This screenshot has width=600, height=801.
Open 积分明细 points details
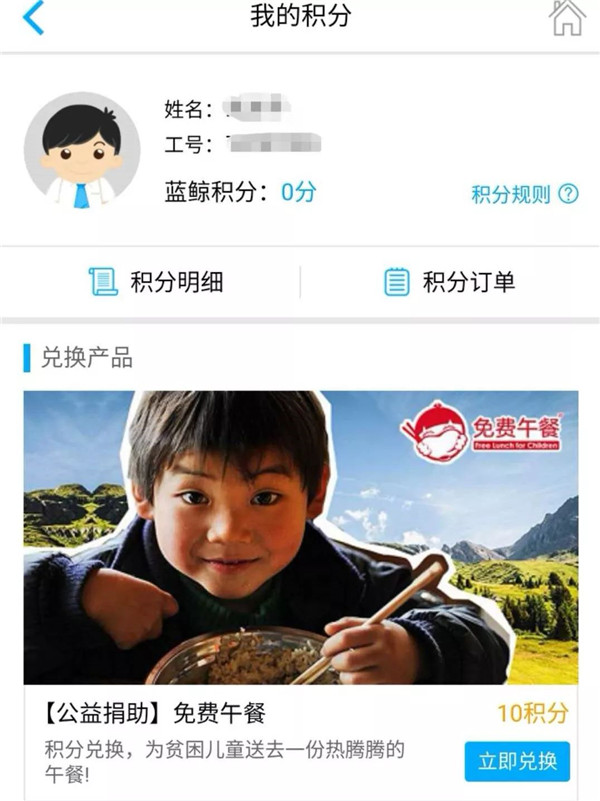(155, 282)
